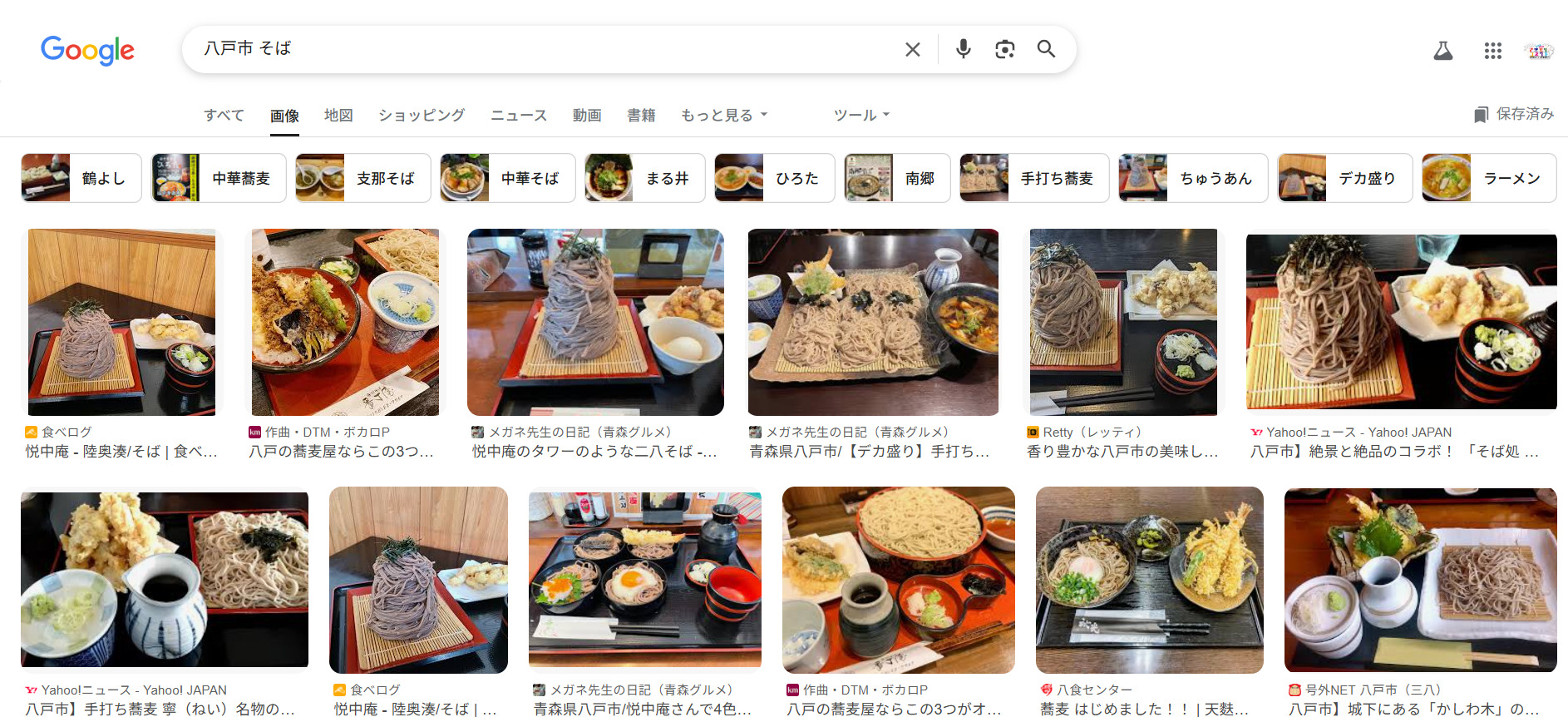Screen dimensions: 1568x717
Task: Open Search Labs flask icon
Action: click(1442, 52)
